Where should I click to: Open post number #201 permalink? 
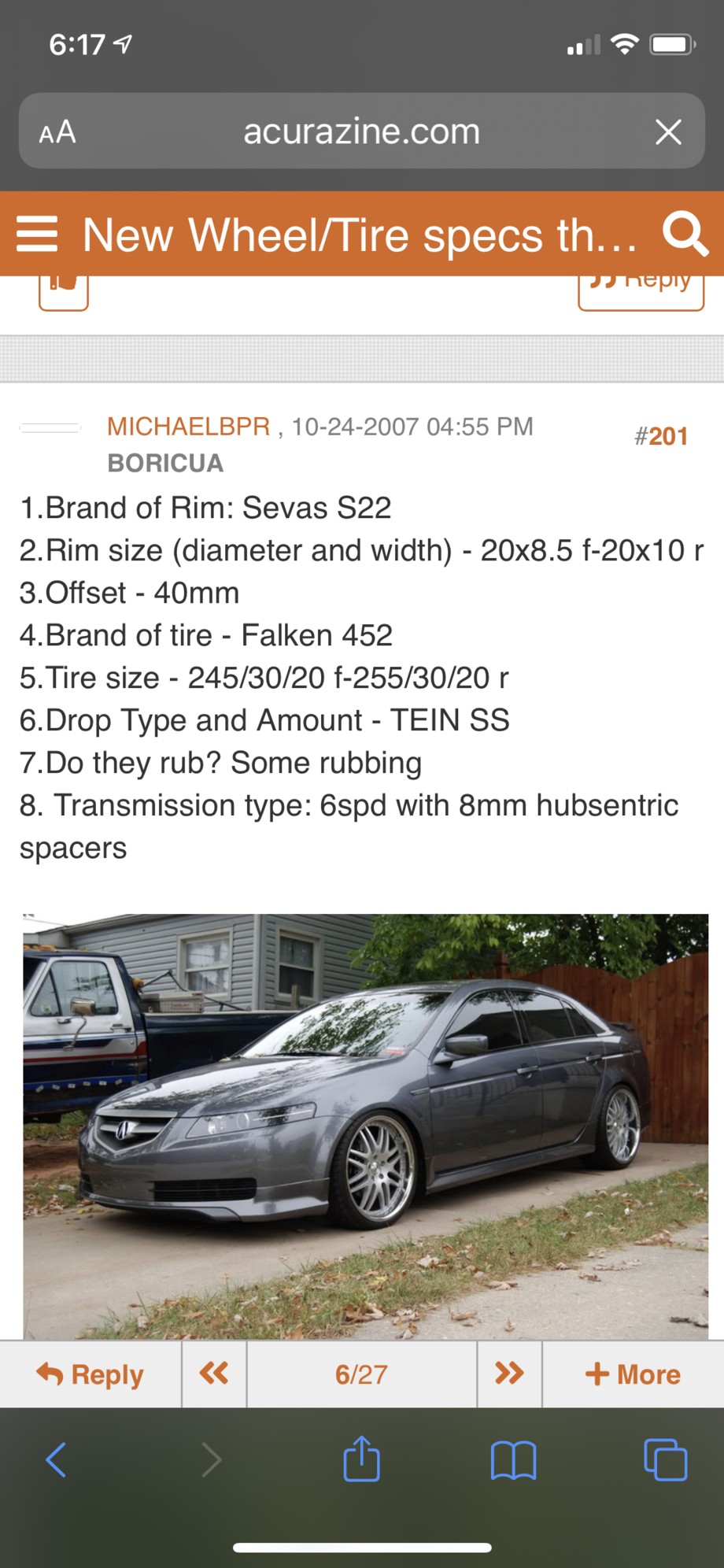click(x=661, y=436)
